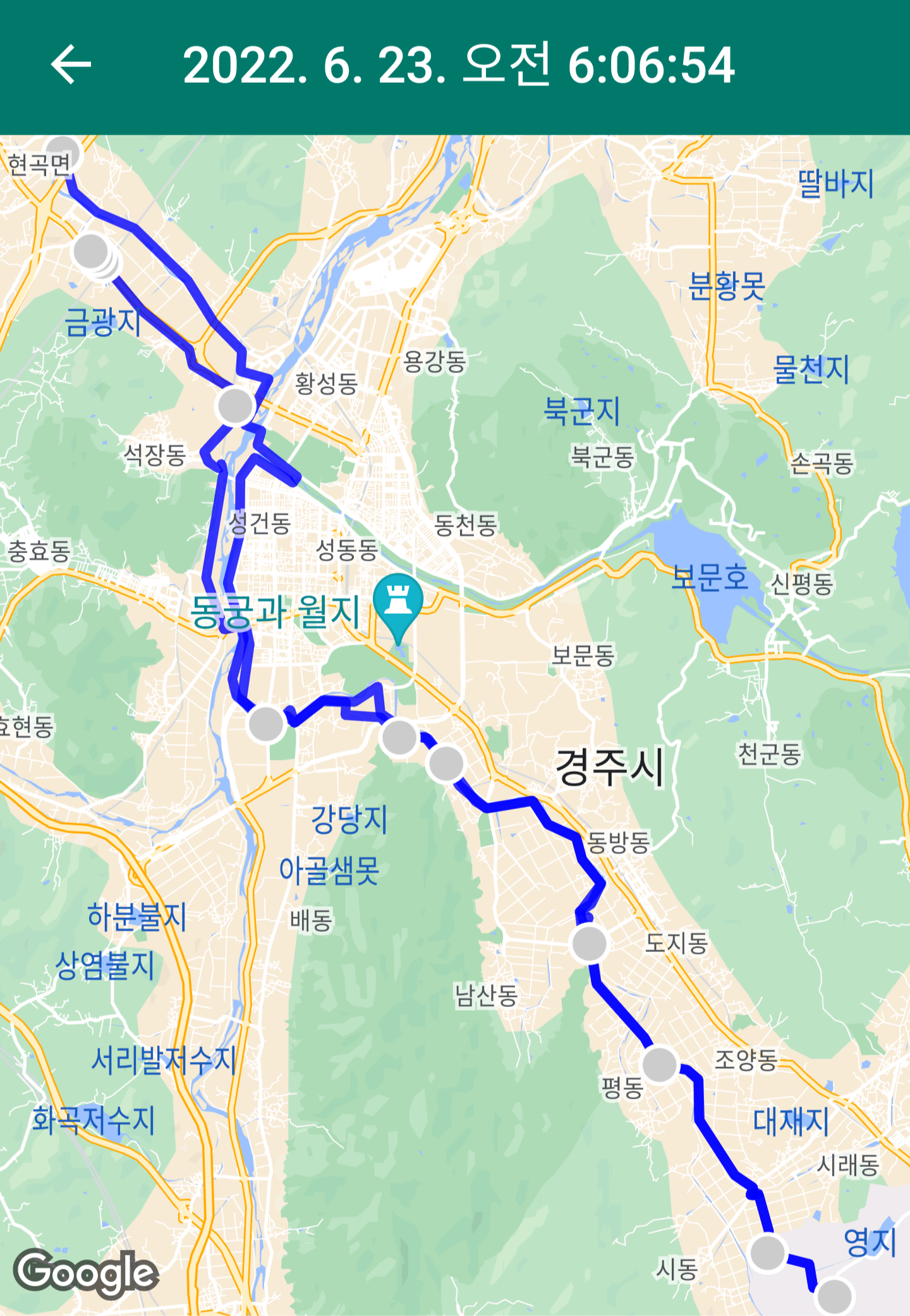Image resolution: width=910 pixels, height=1316 pixels.
Task: Select the route marker near 도지동
Action: pos(589,943)
